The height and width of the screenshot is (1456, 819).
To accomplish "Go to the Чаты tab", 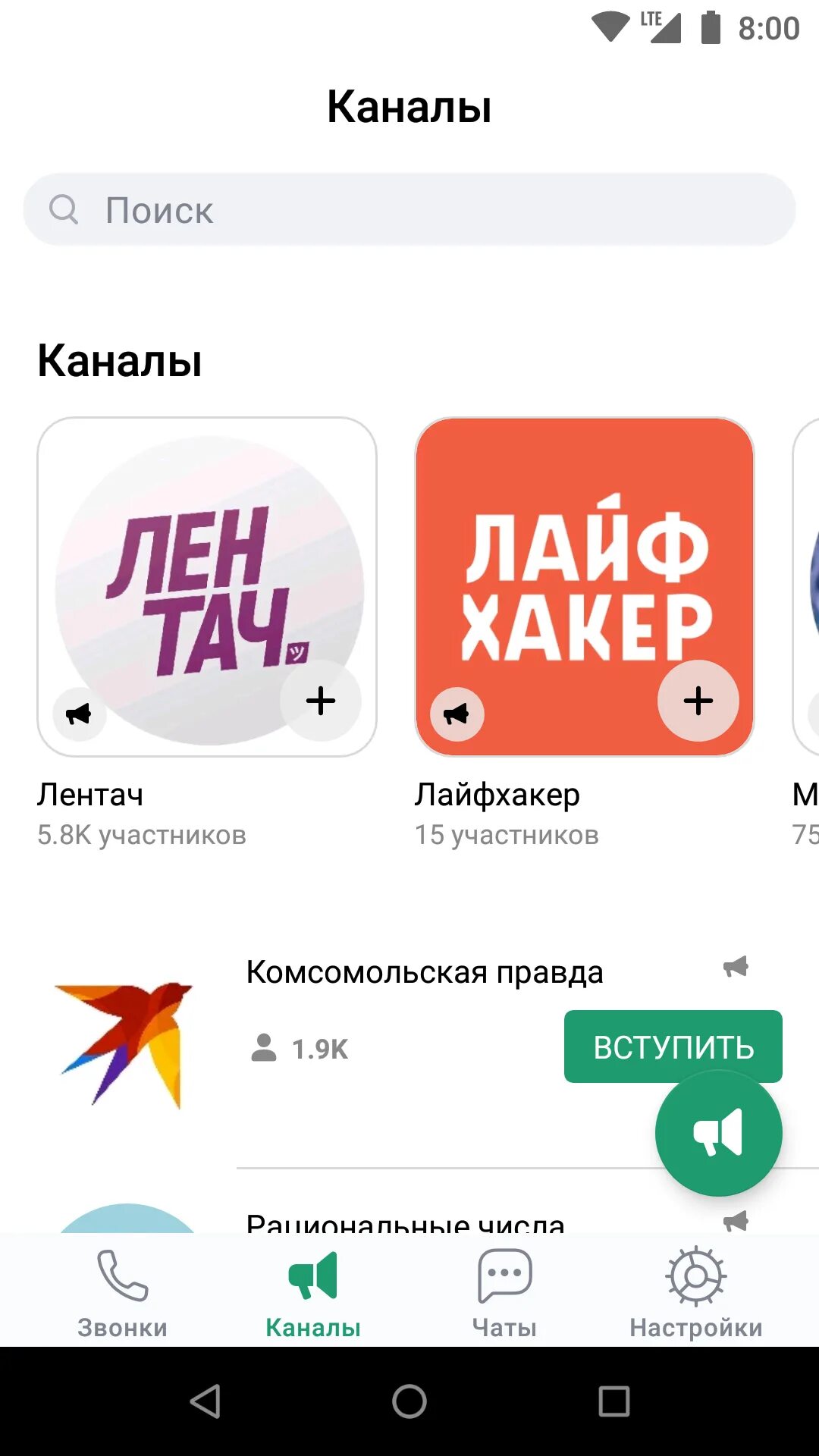I will [x=504, y=1292].
